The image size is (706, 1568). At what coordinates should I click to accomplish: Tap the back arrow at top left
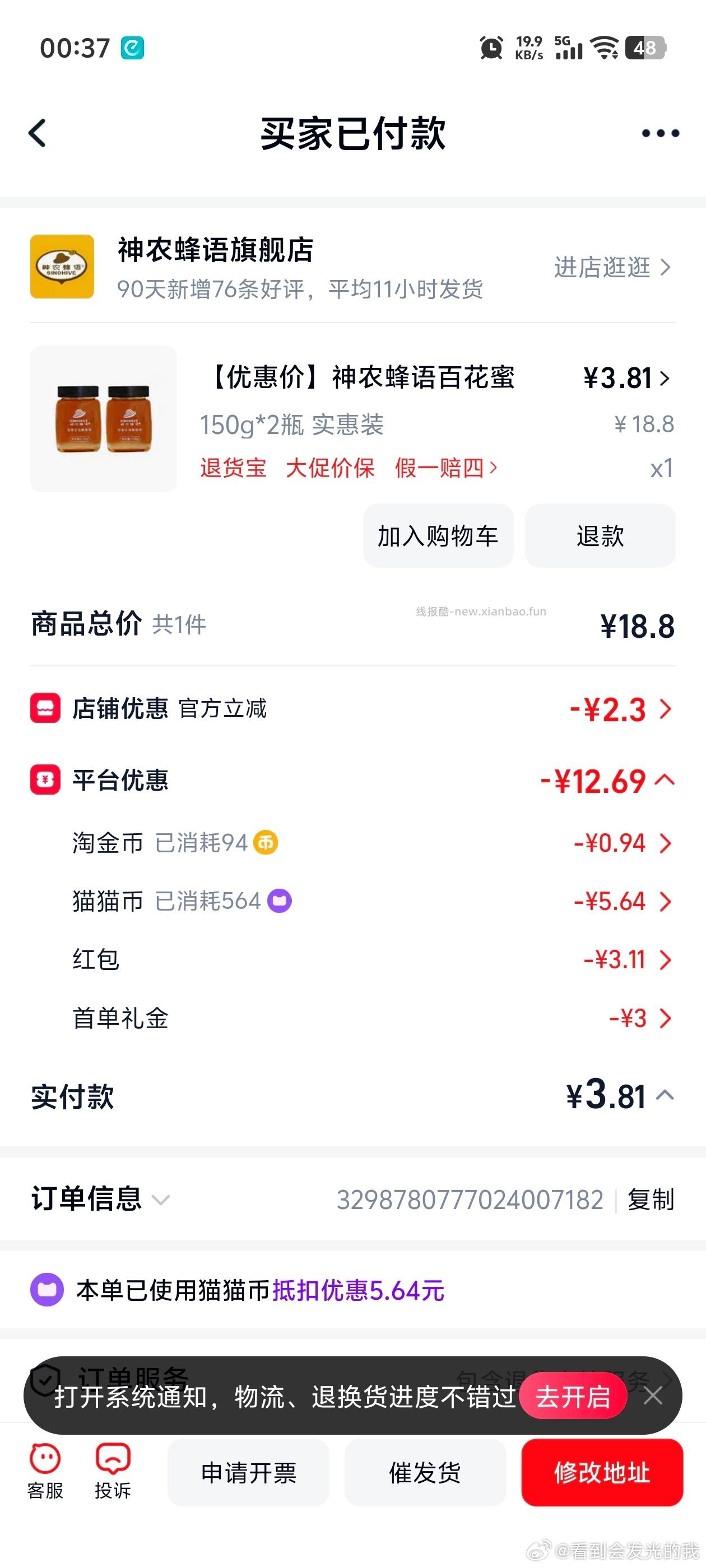point(36,133)
